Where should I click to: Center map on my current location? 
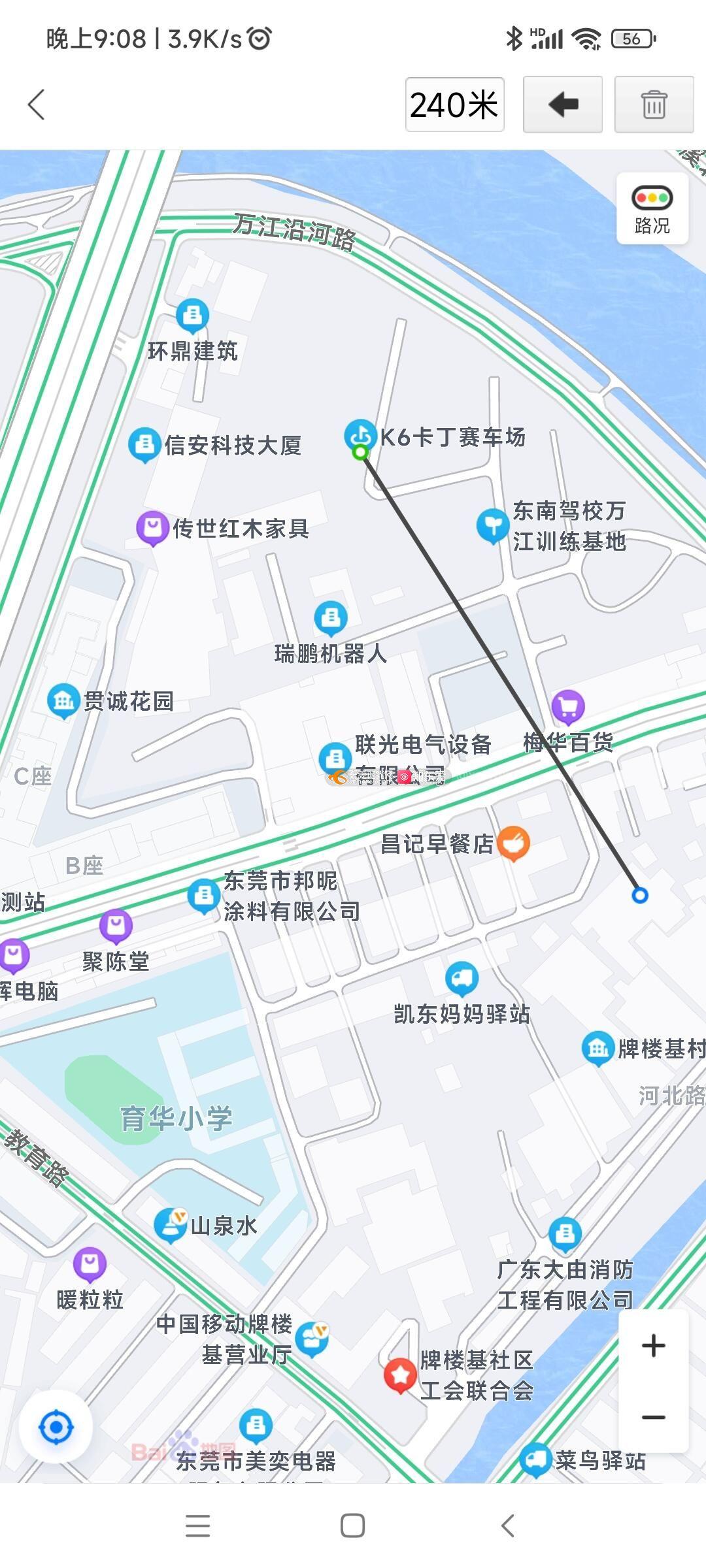tap(56, 1427)
